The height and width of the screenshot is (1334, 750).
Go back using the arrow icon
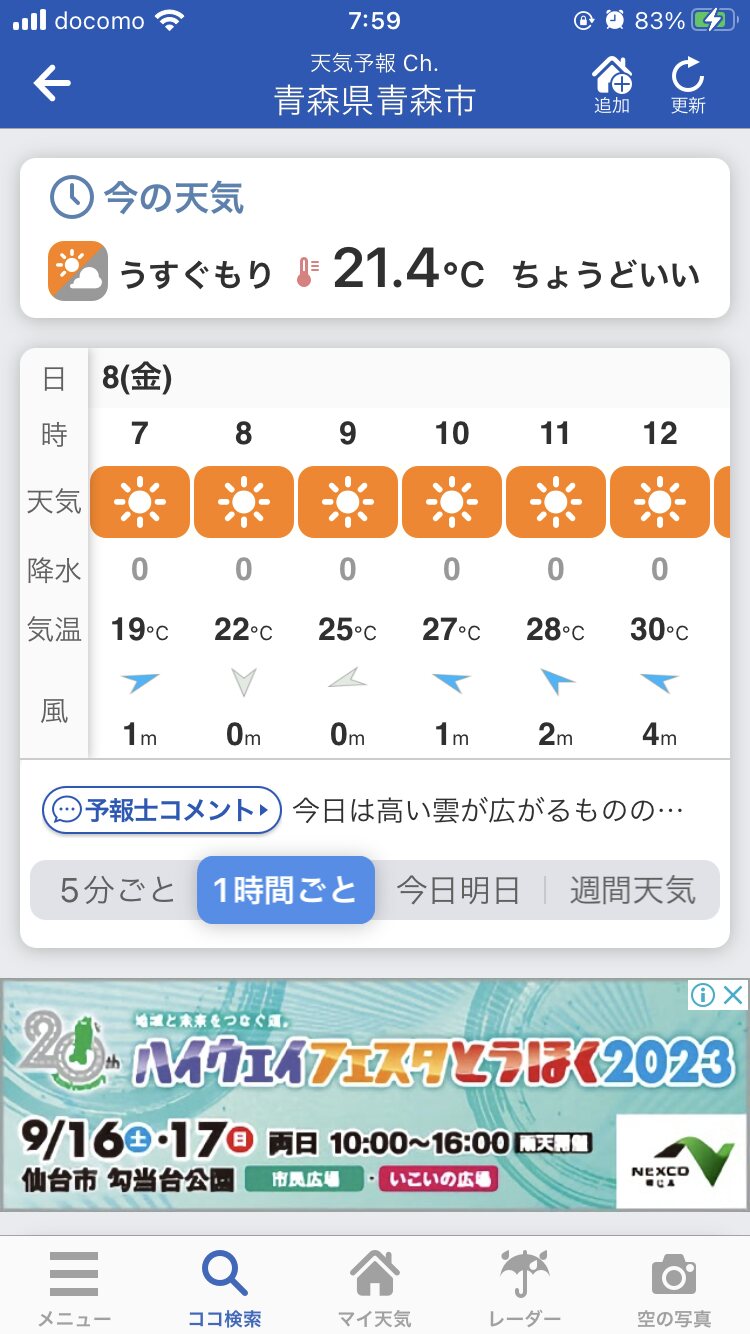click(x=52, y=84)
